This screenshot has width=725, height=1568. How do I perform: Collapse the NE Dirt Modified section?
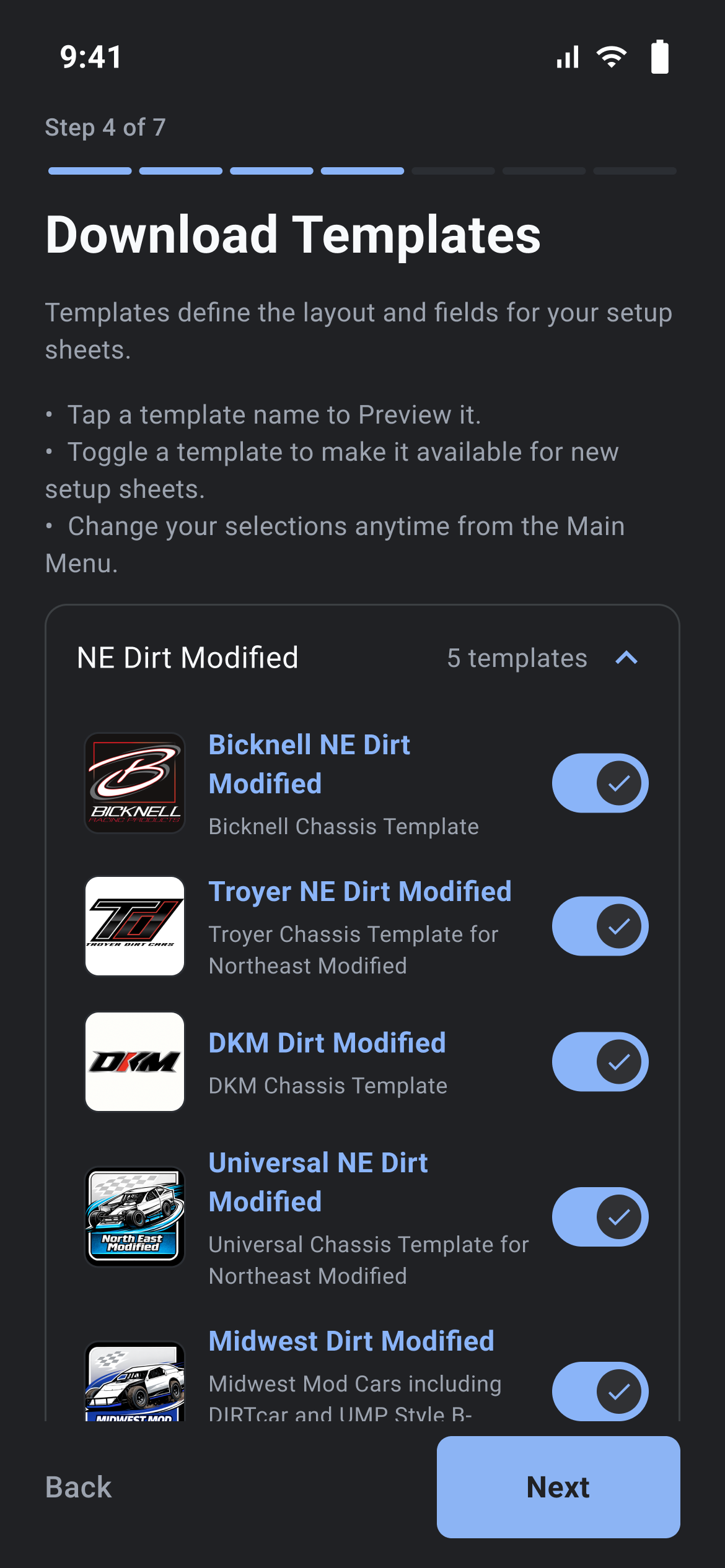coord(626,658)
